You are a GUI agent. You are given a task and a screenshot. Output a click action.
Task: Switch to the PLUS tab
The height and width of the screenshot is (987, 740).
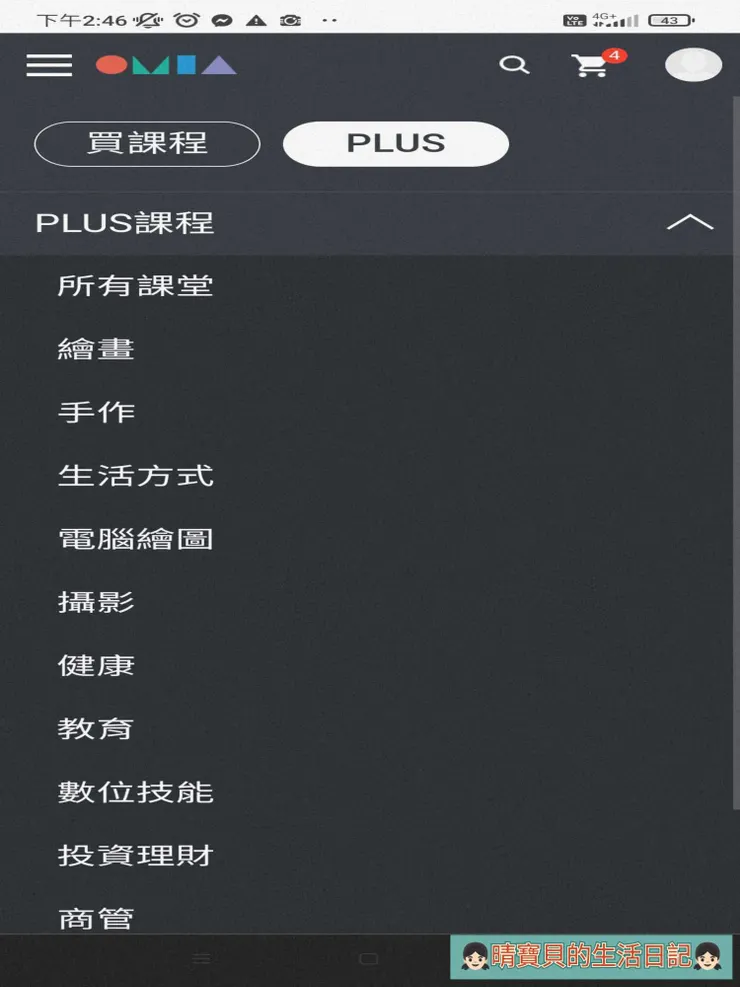coord(395,143)
